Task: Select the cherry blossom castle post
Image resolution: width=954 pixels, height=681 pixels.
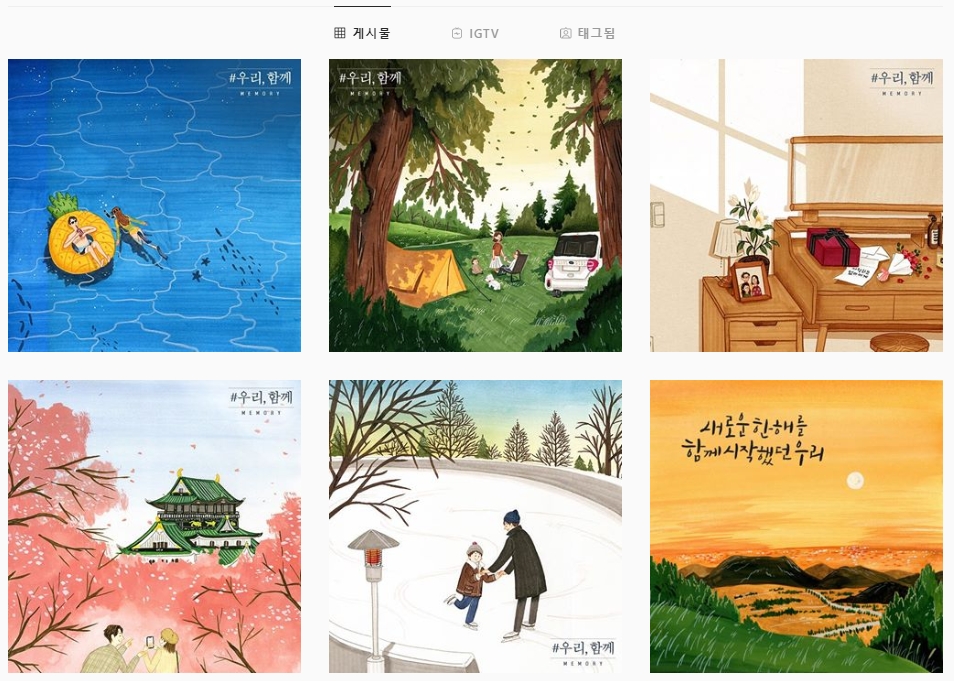Action: [x=154, y=526]
